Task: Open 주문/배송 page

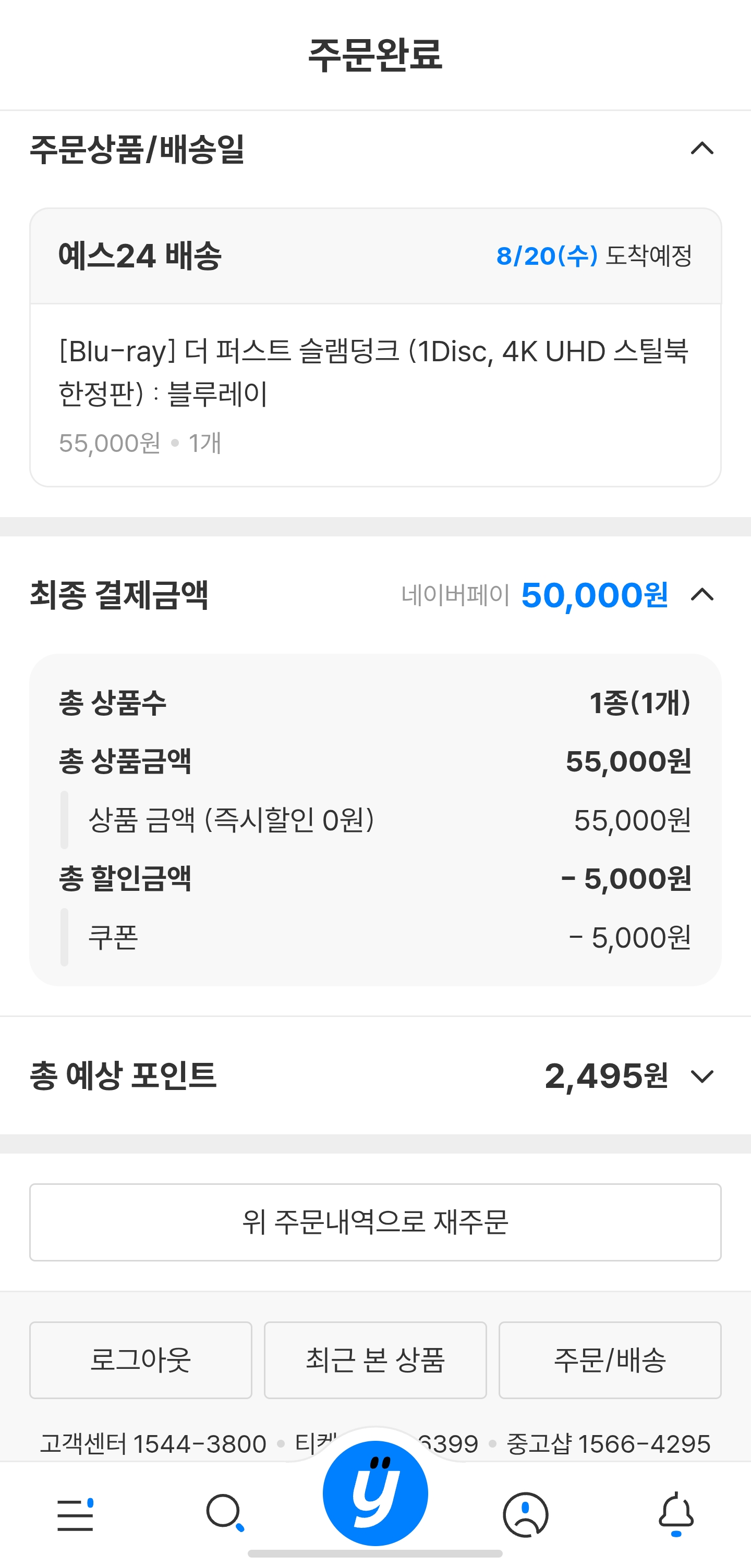Action: click(x=610, y=1360)
